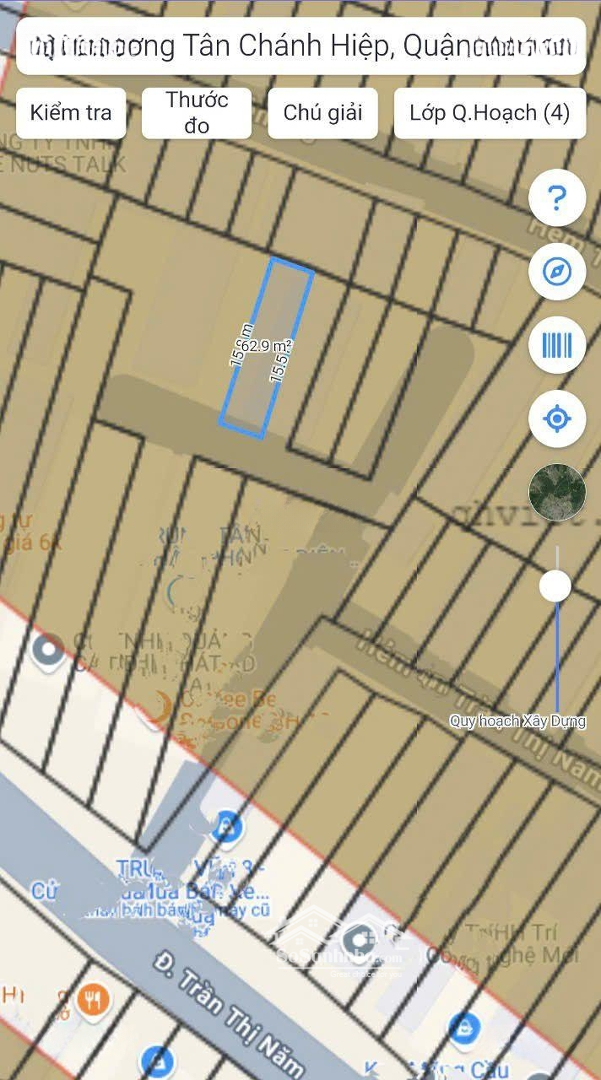Tap the Kiểm tra button

[x=71, y=113]
